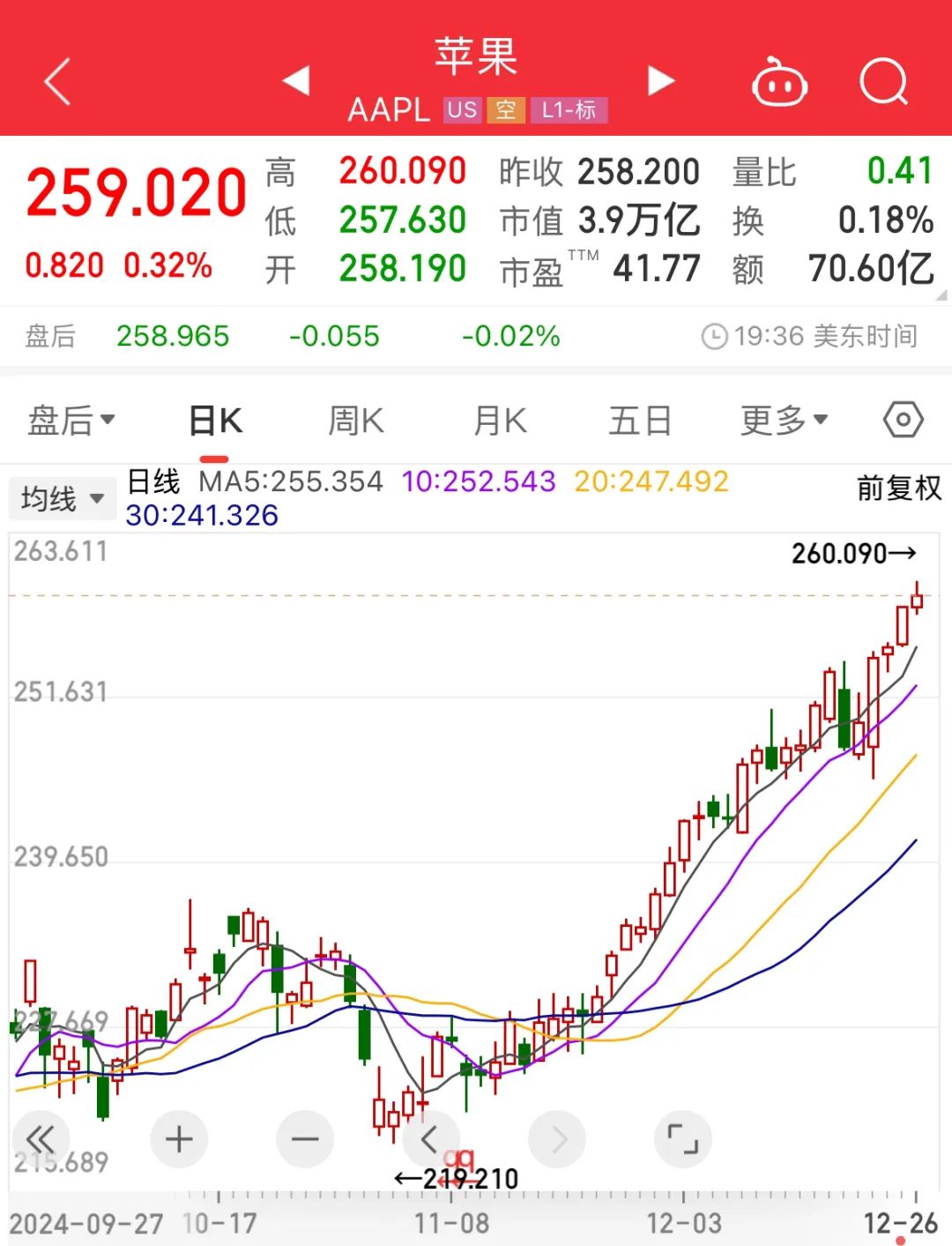Viewport: 952px width, 1246px height.
Task: Toggle 前复权 price adjustment mode
Action: coord(897,488)
